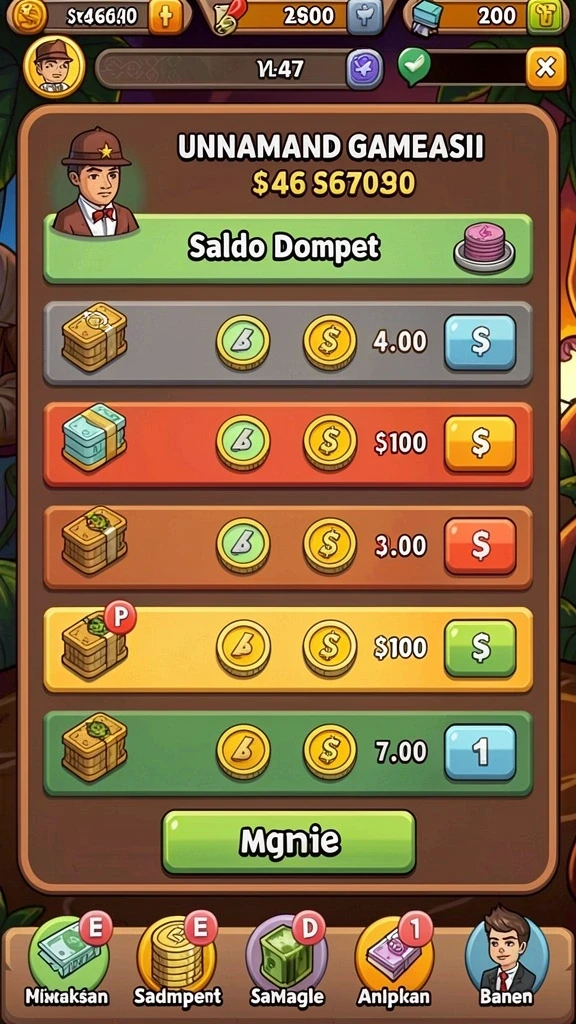Viewport: 576px width, 1024px height.
Task: Open the Saldo Dompet banner
Action: coord(288,248)
